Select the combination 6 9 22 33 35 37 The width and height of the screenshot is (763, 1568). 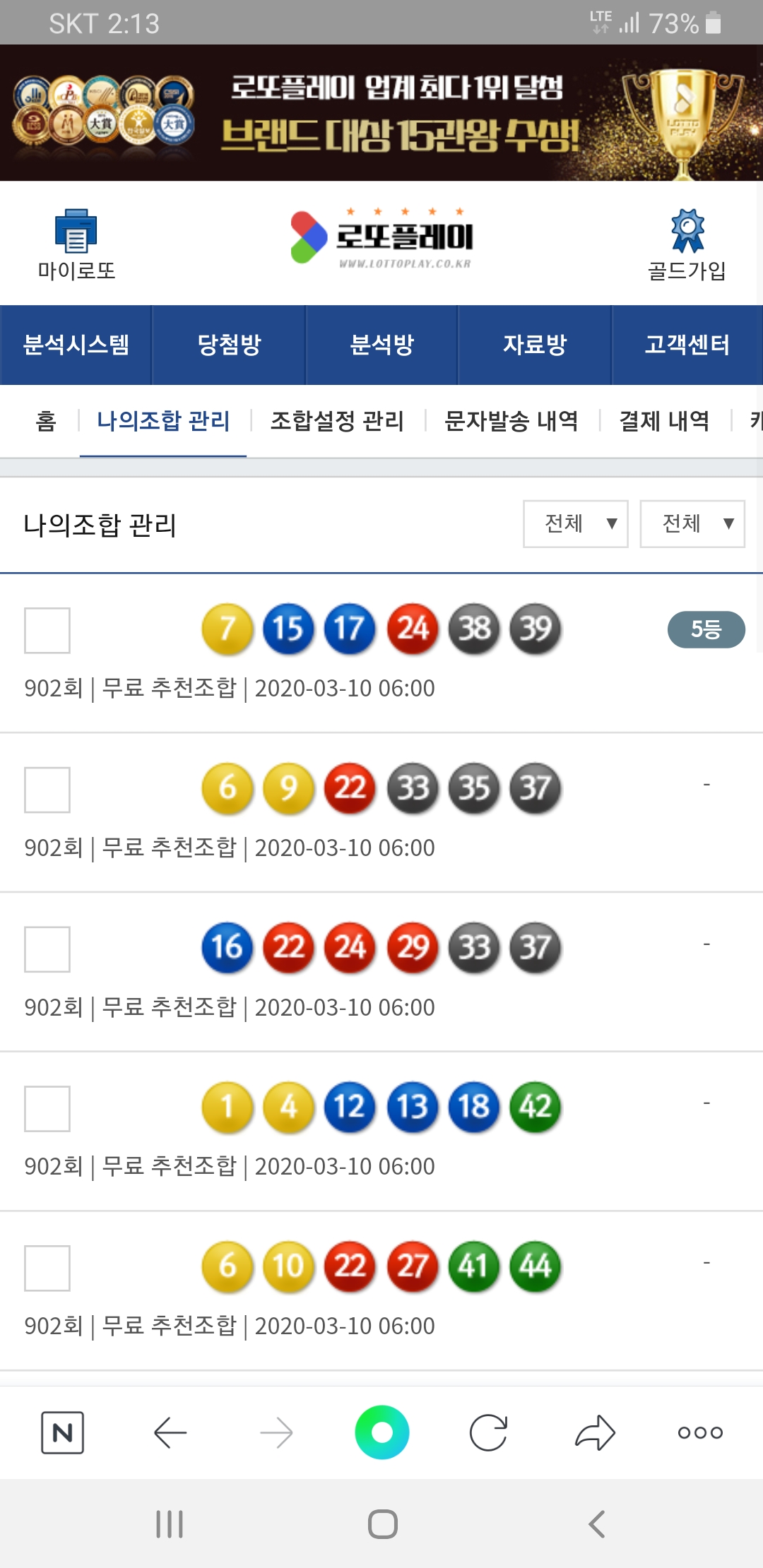[x=47, y=790]
